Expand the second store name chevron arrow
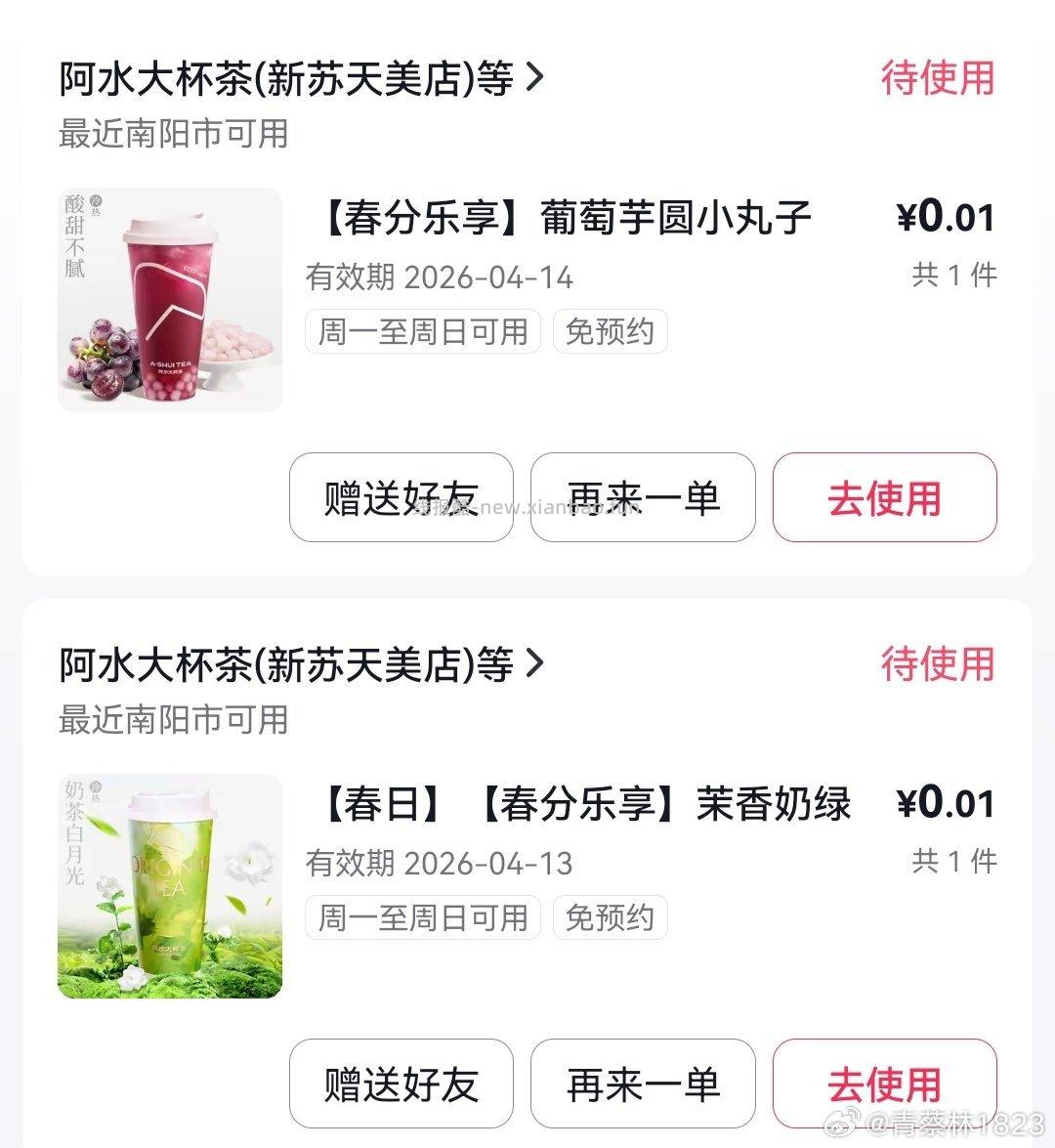1055x1148 pixels. click(x=531, y=665)
